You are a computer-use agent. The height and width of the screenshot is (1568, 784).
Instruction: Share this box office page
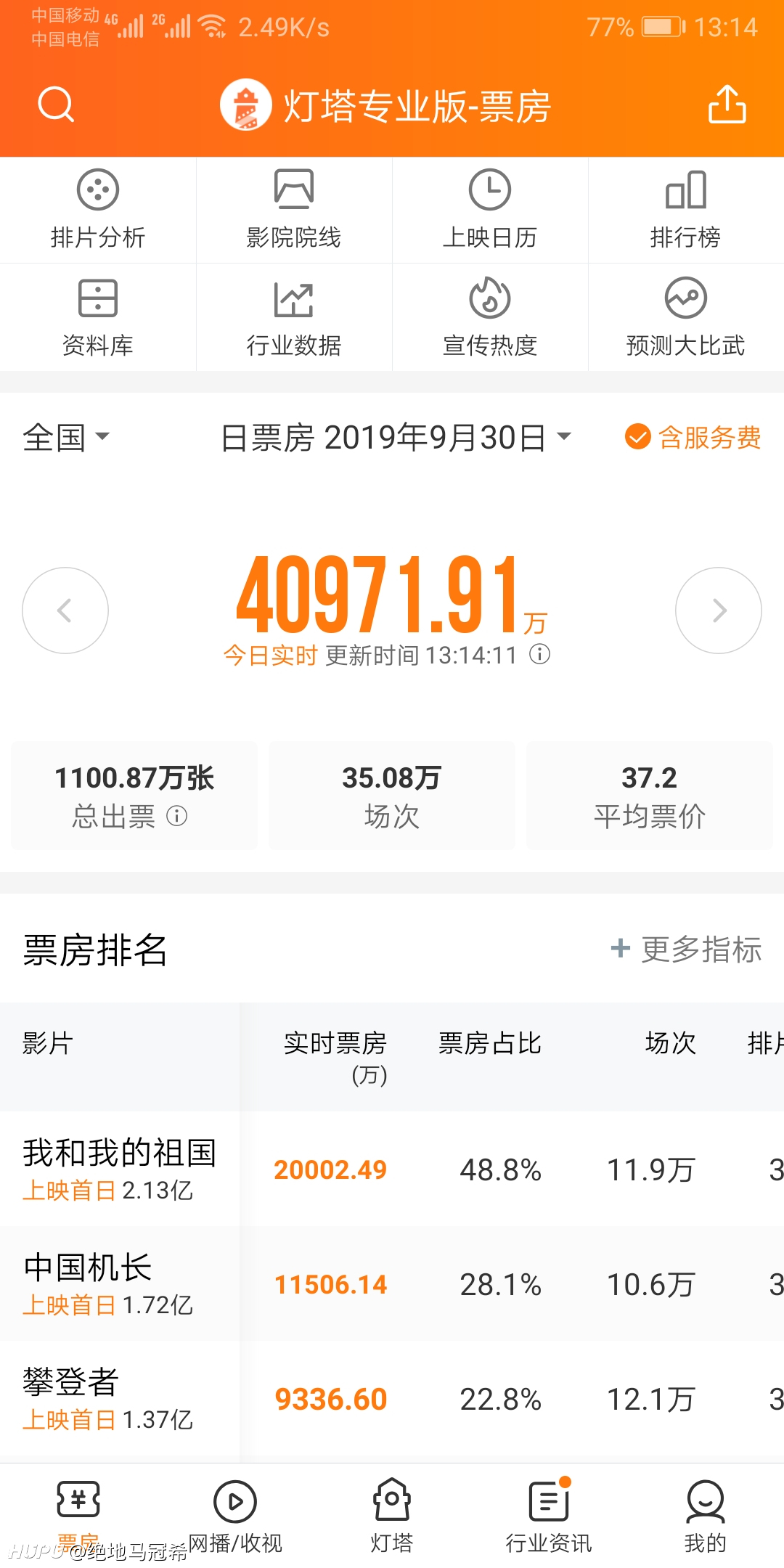(727, 105)
